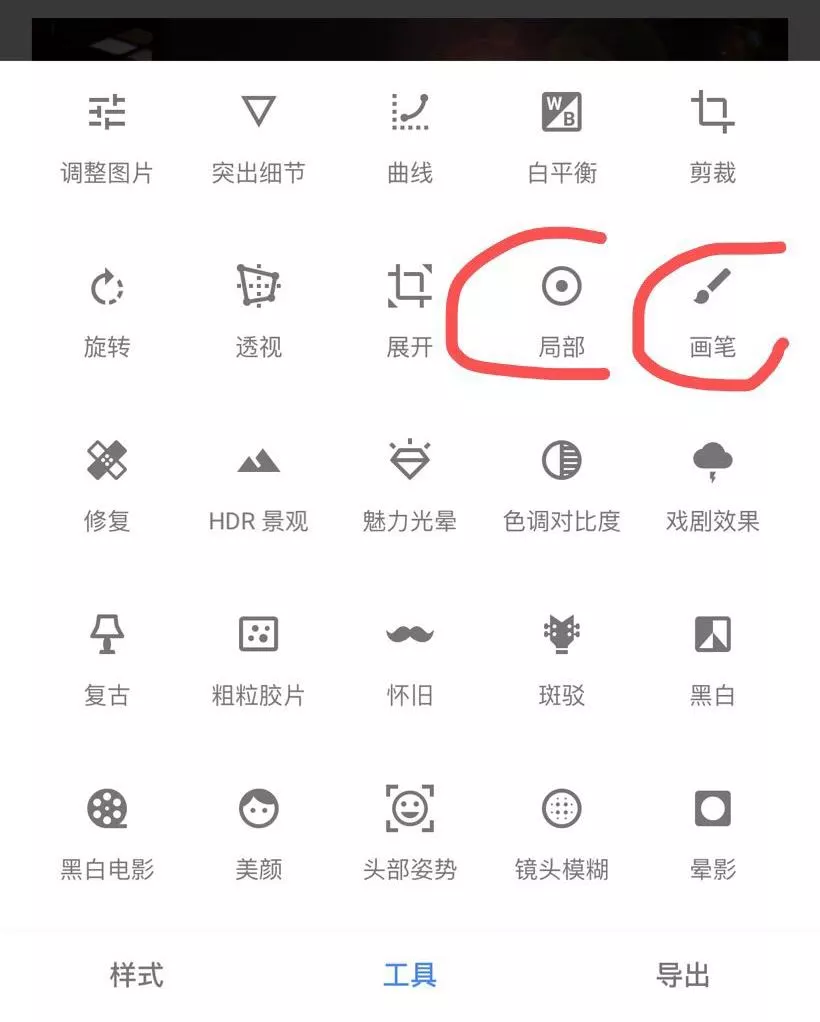Screen dimensions: 820x1022
Task: Apply the 戏剧效果 (Drama) filter
Action: click(711, 482)
